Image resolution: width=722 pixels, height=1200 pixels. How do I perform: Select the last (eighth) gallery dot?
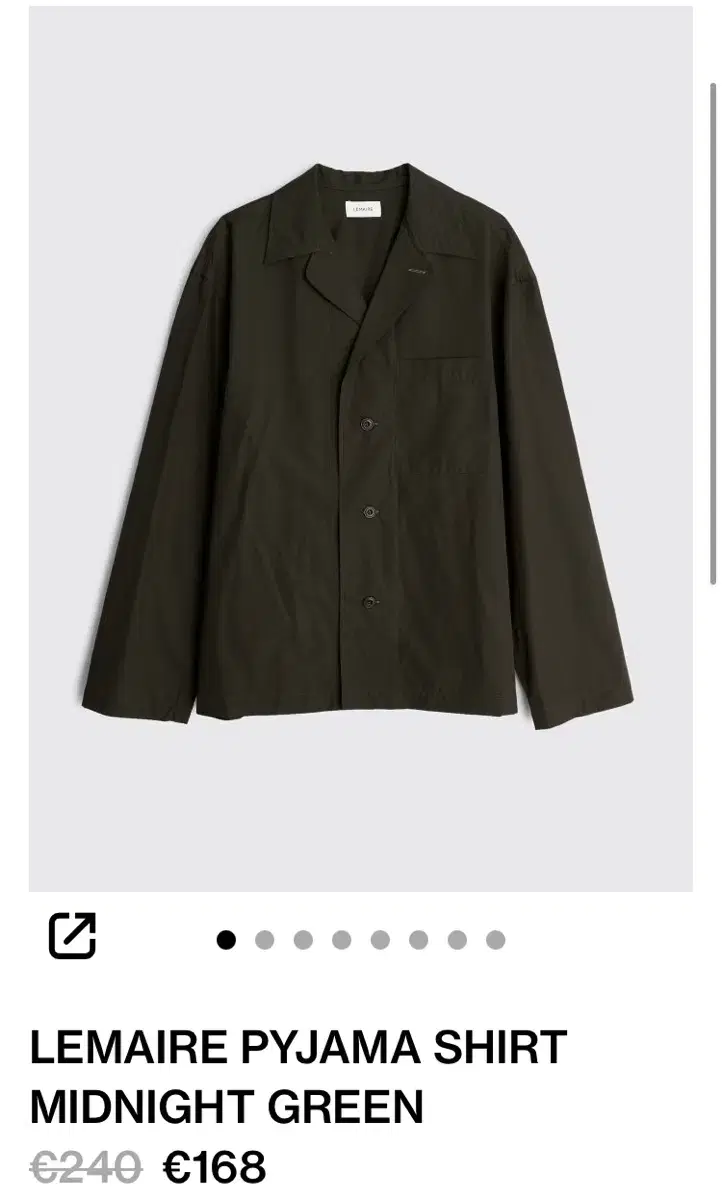(x=496, y=938)
